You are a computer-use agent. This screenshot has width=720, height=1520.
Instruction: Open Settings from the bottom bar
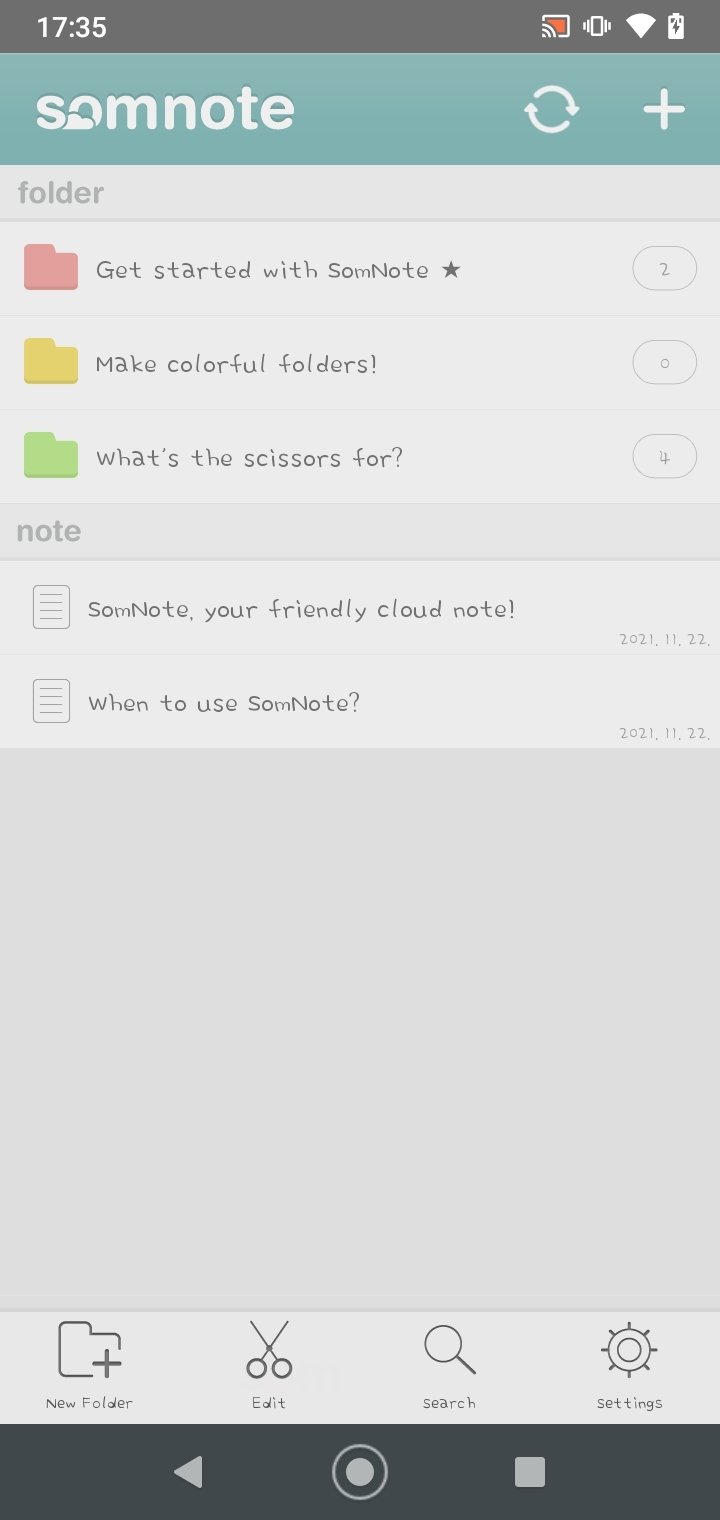point(629,1365)
